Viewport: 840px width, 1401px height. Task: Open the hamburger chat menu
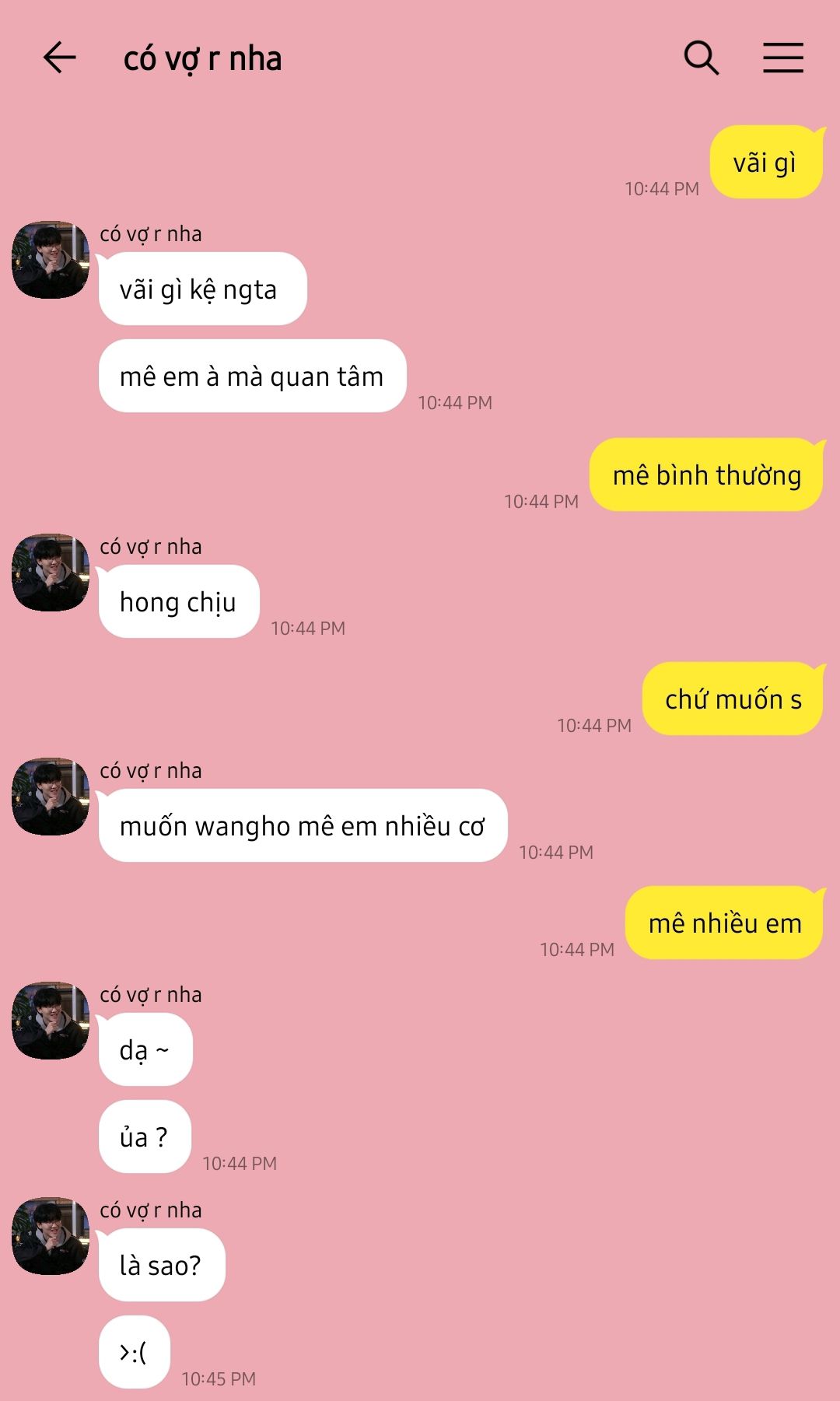coord(782,58)
